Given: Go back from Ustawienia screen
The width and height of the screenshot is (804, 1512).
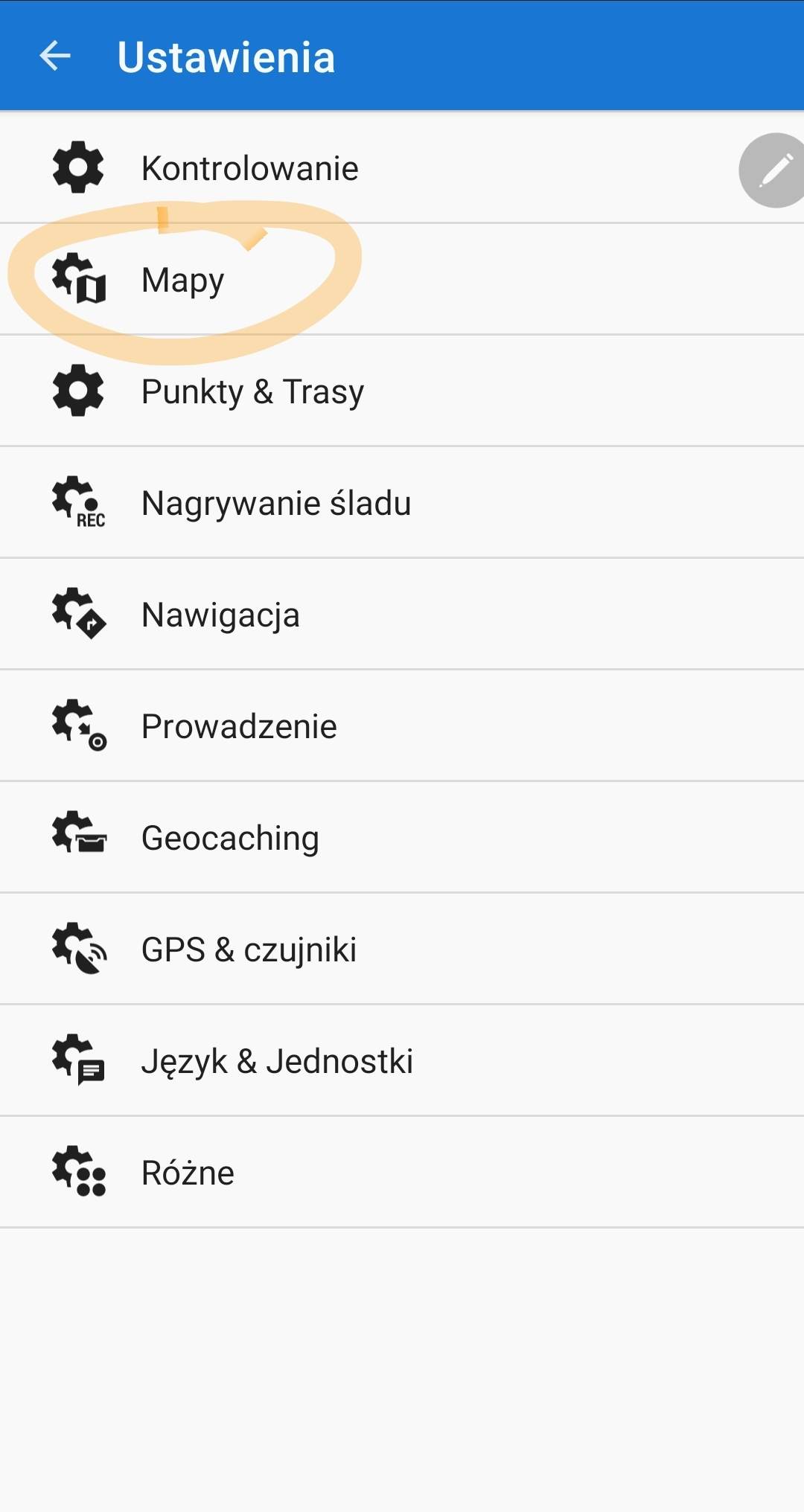Looking at the screenshot, I should point(55,56).
